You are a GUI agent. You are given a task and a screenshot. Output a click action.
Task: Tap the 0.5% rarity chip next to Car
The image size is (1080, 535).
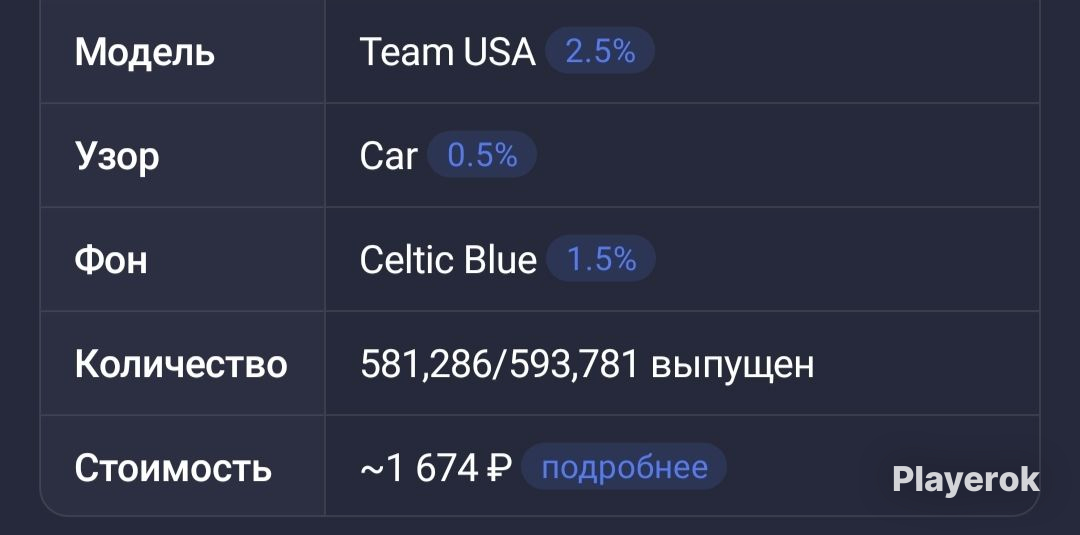[481, 155]
